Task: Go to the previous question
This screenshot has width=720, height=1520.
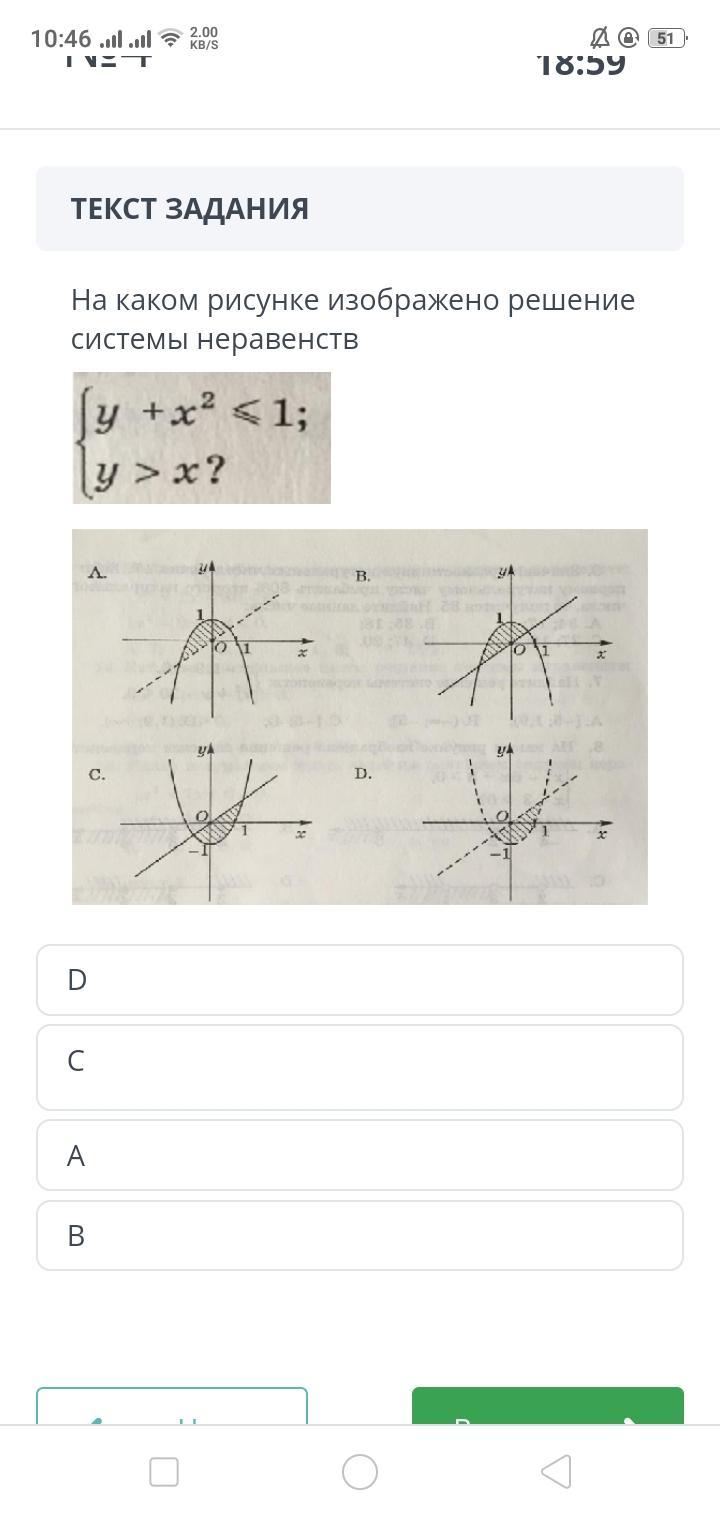Action: pos(172,1406)
